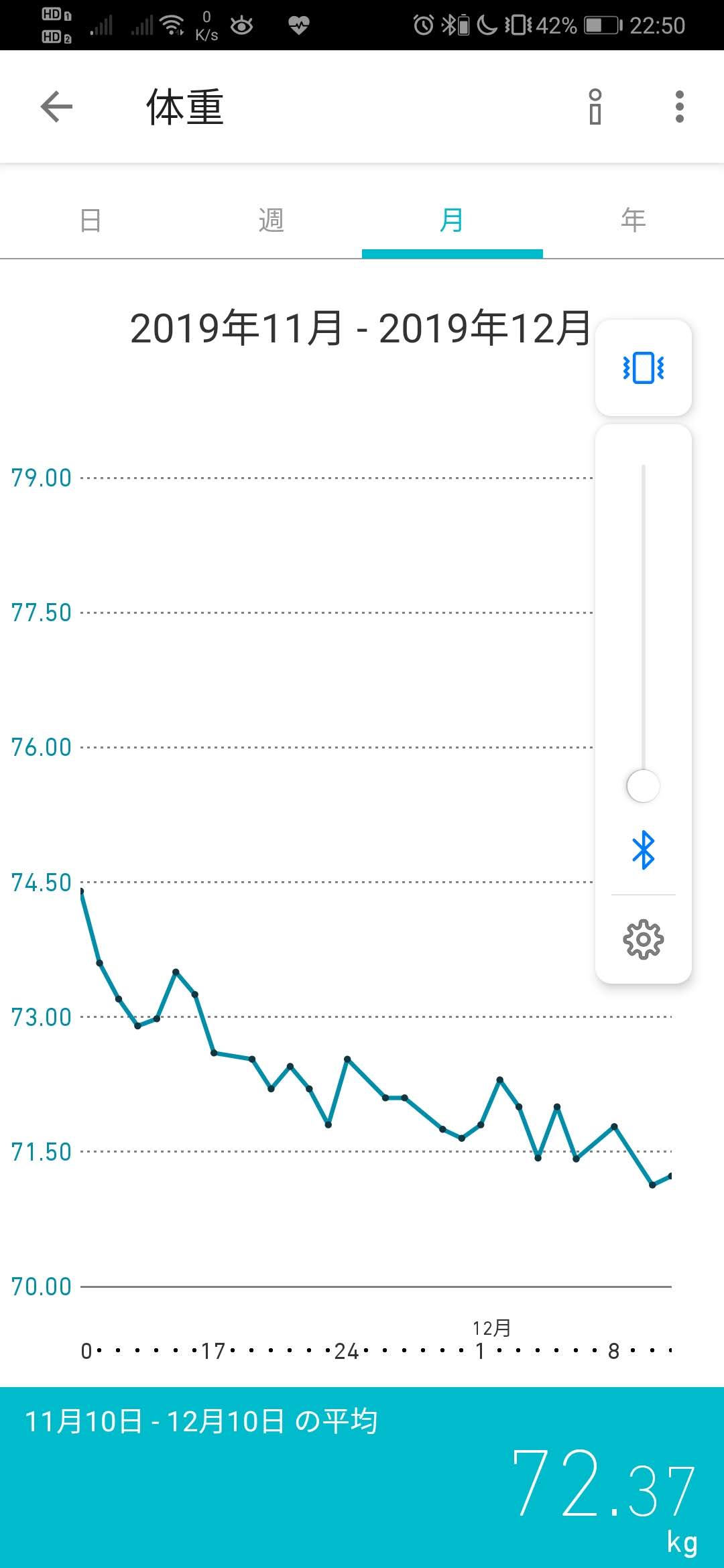
Task: Tap the volume slider knob
Action: tap(644, 786)
